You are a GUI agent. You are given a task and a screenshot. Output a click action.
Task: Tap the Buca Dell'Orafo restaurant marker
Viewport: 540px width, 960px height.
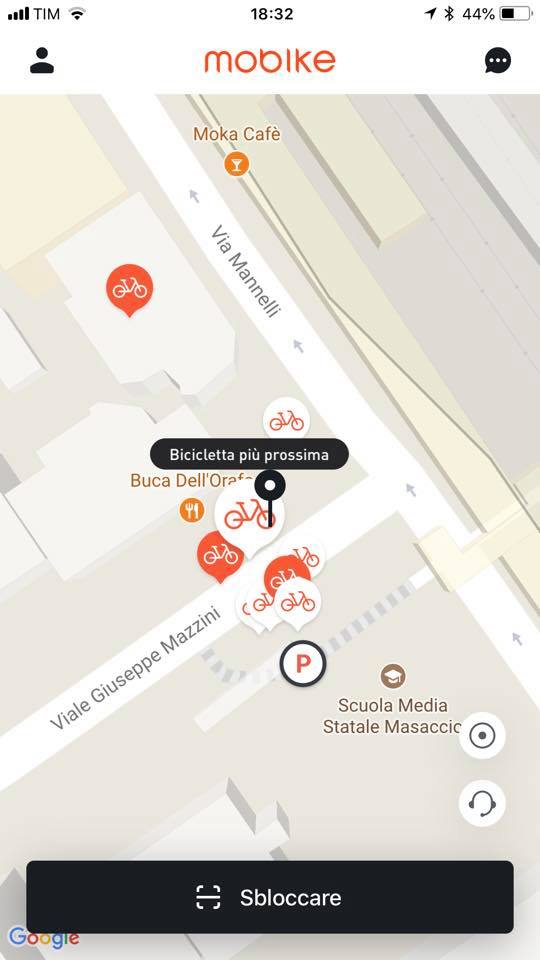click(192, 509)
